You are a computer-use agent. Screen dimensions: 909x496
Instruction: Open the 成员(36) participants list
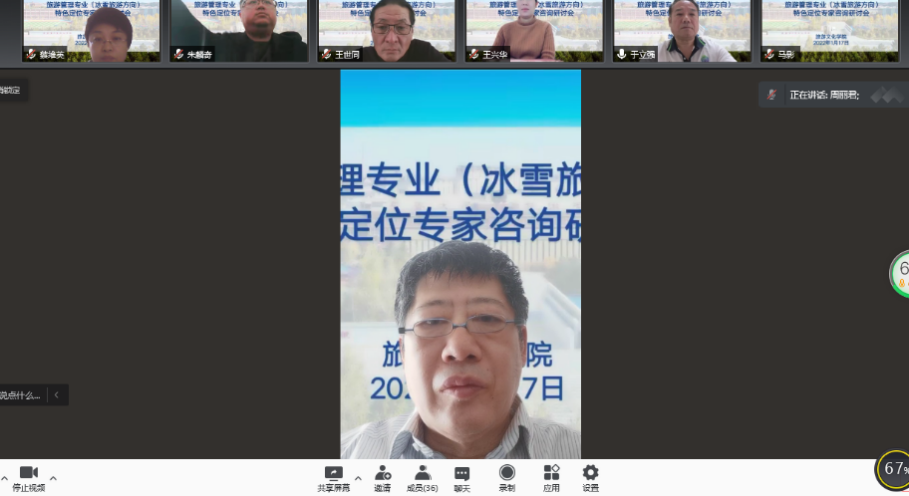pyautogui.click(x=422, y=477)
